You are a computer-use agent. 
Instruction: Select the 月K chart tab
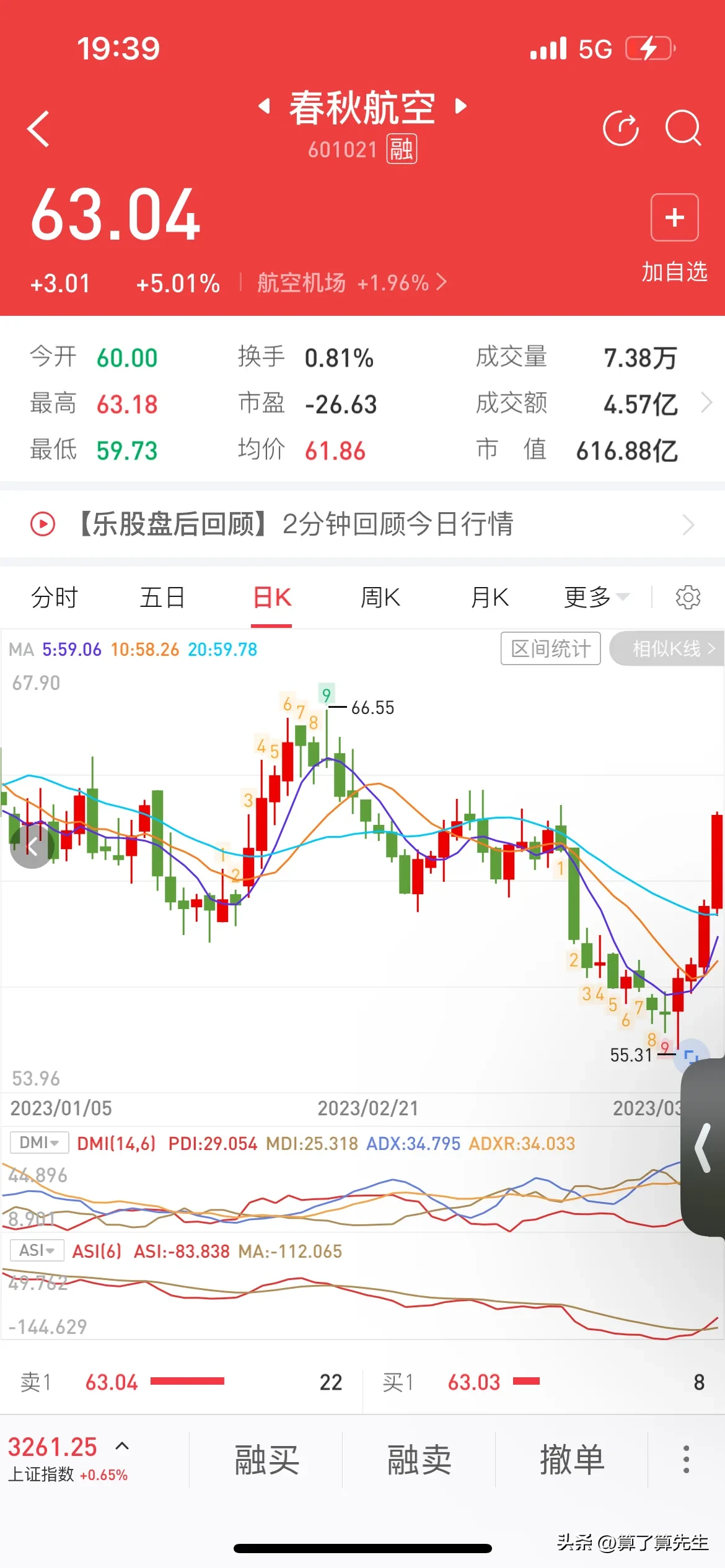[490, 598]
